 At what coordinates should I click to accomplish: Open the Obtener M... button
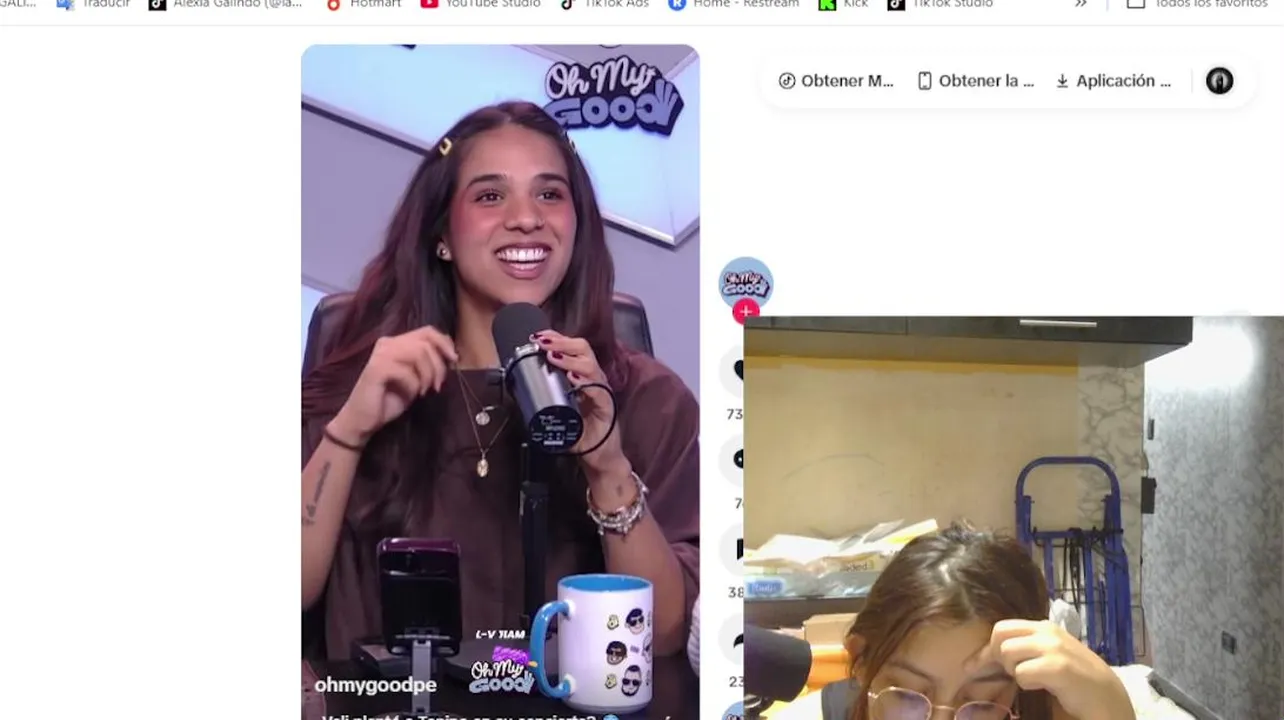click(836, 81)
